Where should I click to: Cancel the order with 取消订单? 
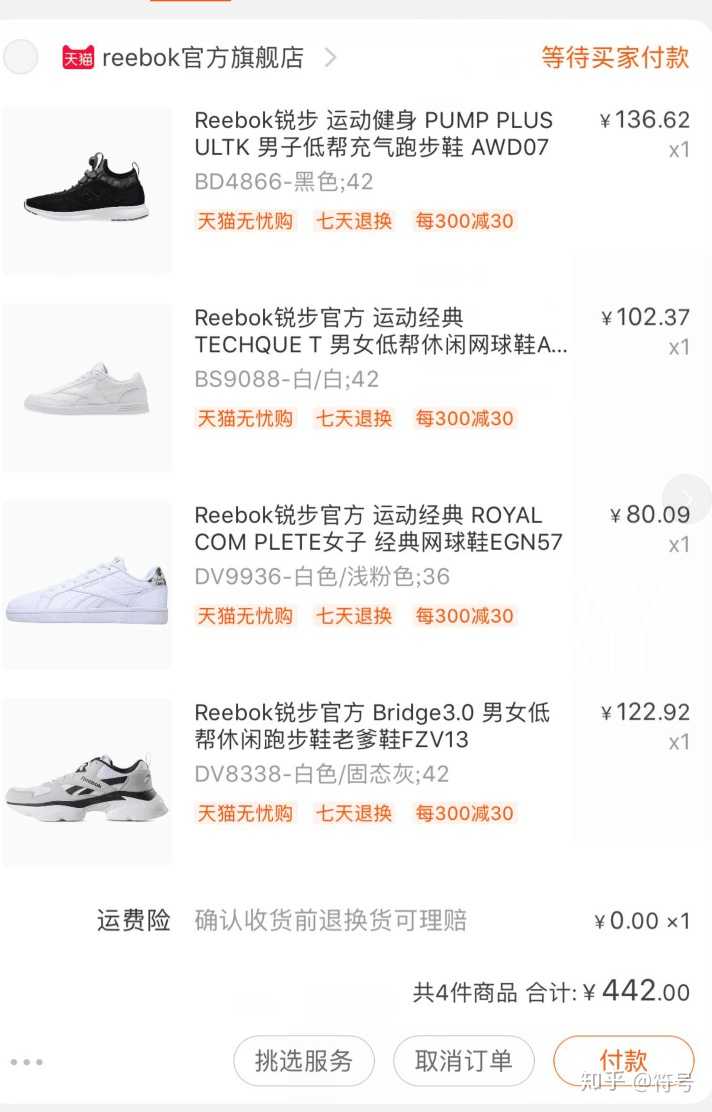tap(463, 1061)
